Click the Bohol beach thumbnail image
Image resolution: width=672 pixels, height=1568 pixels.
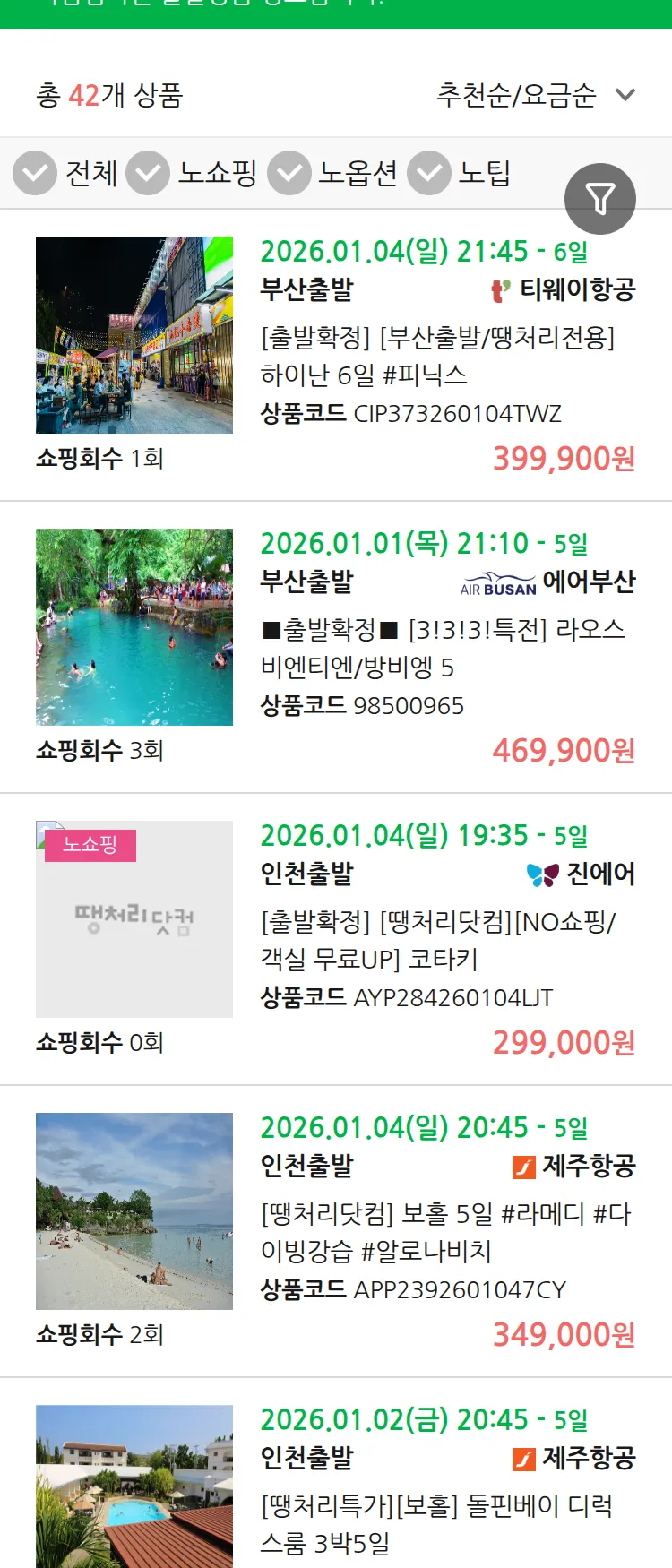pos(133,1211)
